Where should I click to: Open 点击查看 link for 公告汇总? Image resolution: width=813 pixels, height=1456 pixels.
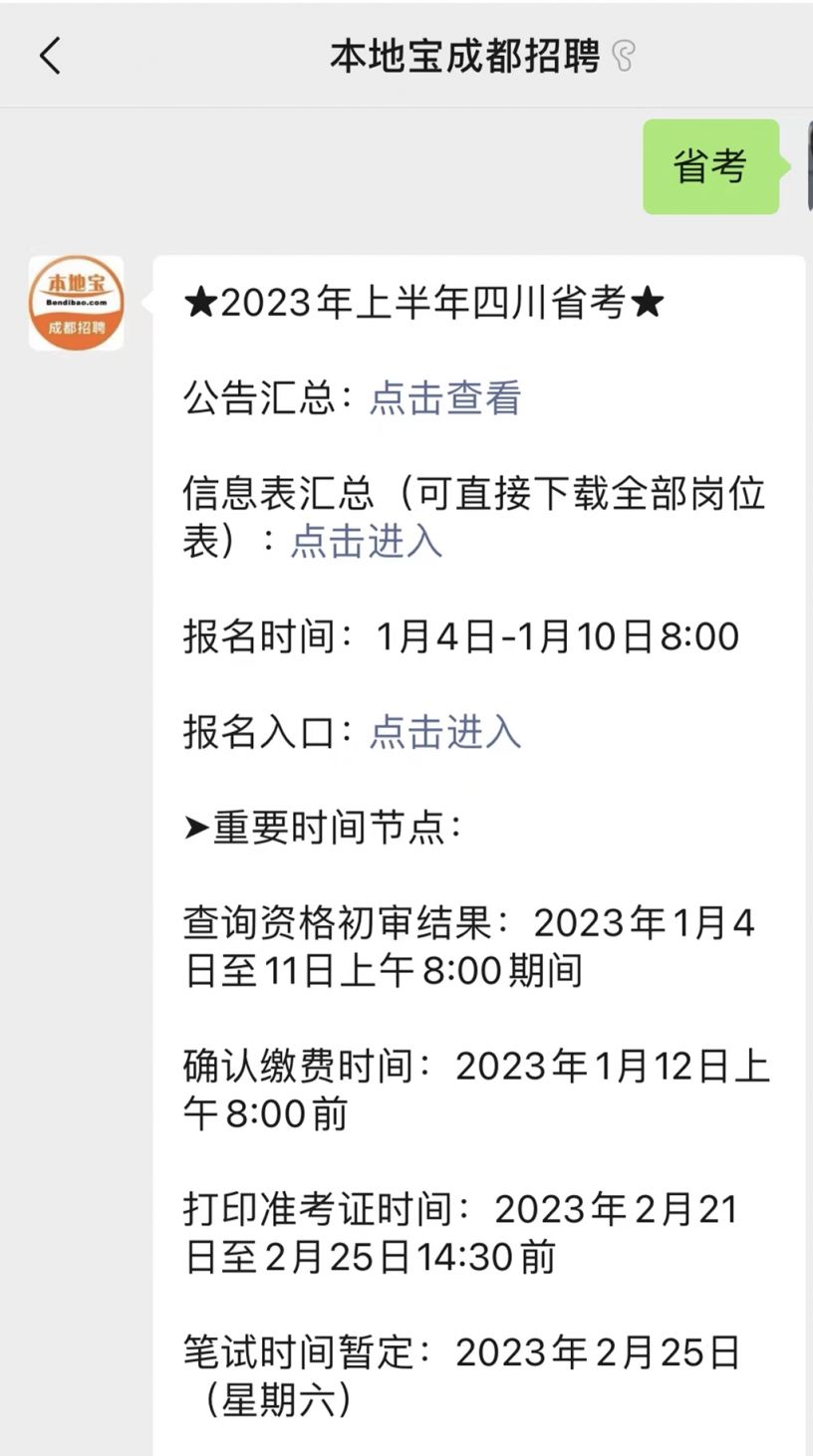click(445, 398)
